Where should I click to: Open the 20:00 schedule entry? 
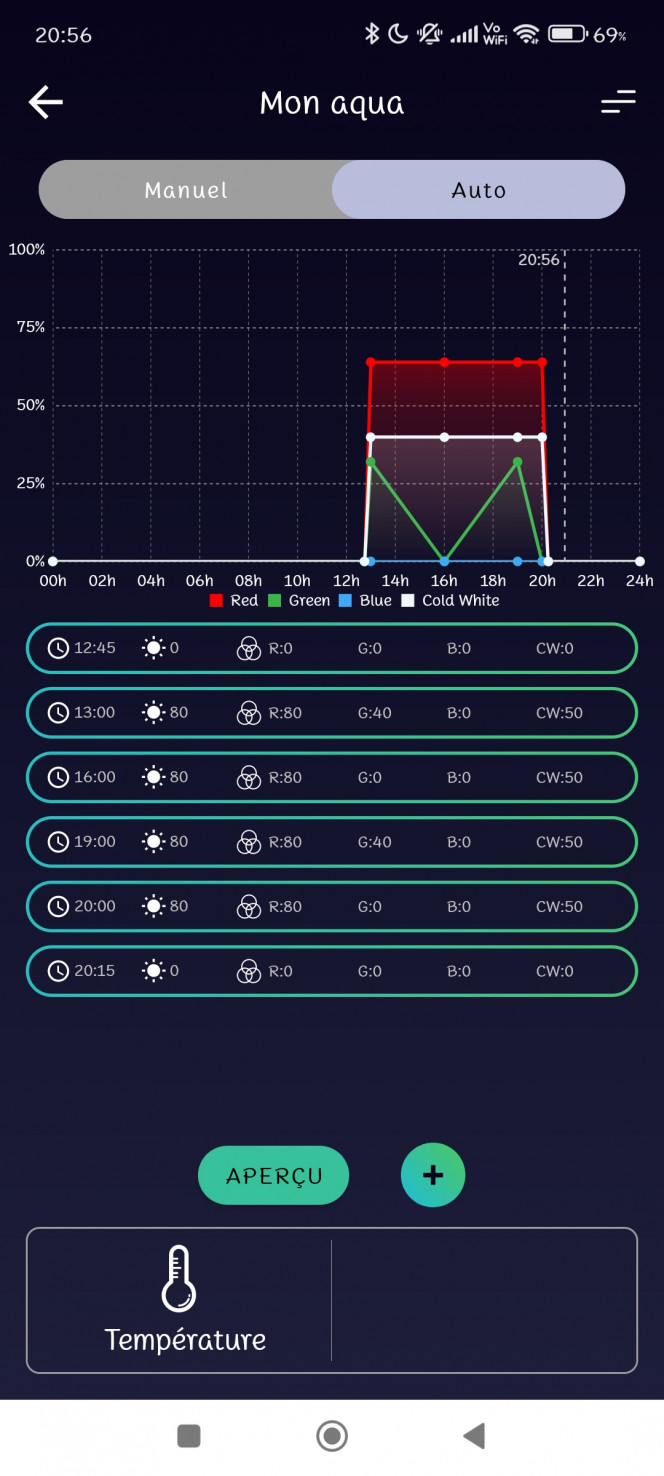[331, 906]
